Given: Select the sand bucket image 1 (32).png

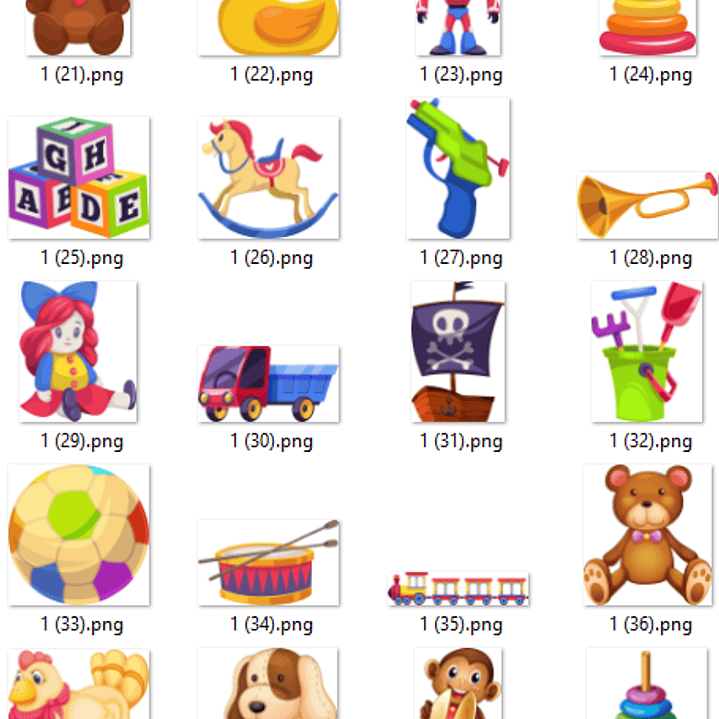Looking at the screenshot, I should (648, 352).
